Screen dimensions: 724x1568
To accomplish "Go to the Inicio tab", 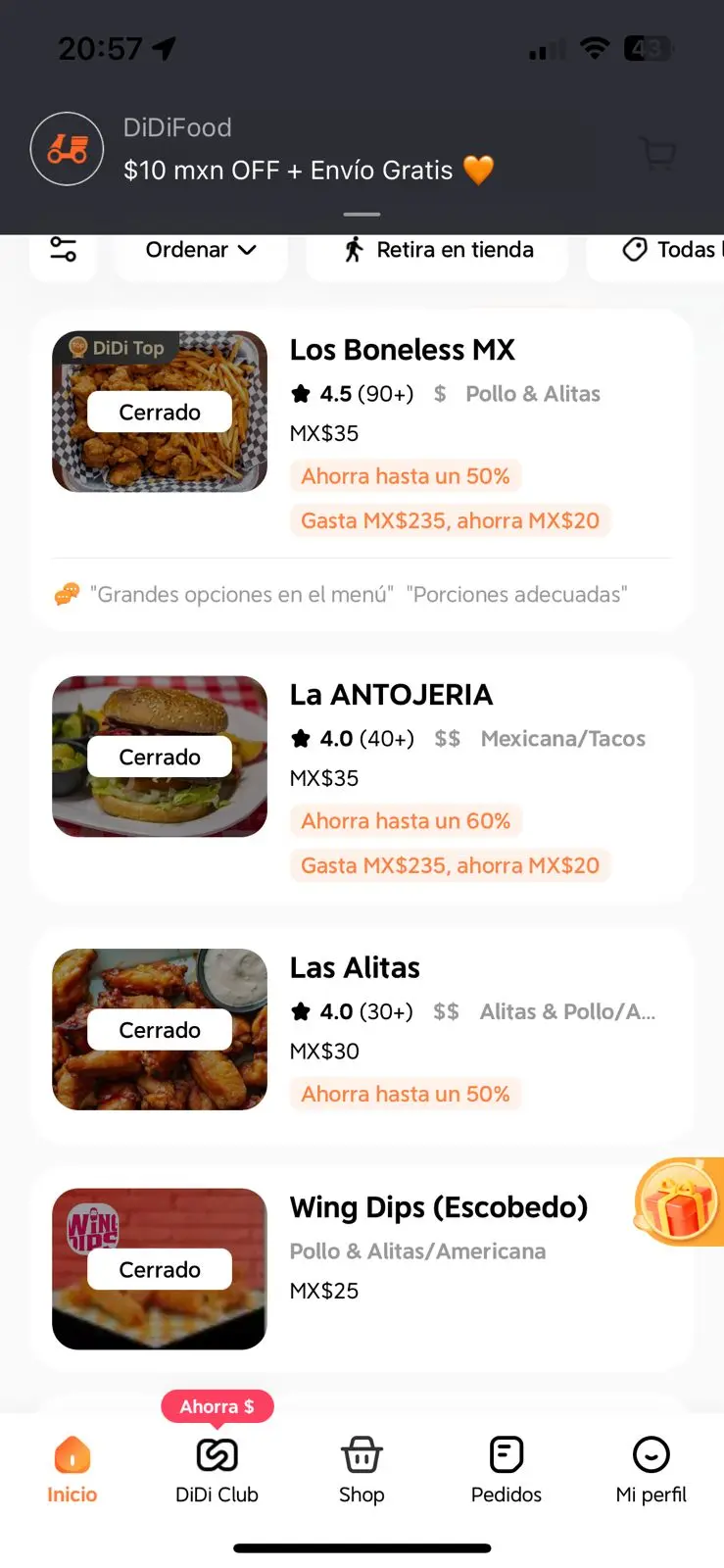I will coord(72,1468).
